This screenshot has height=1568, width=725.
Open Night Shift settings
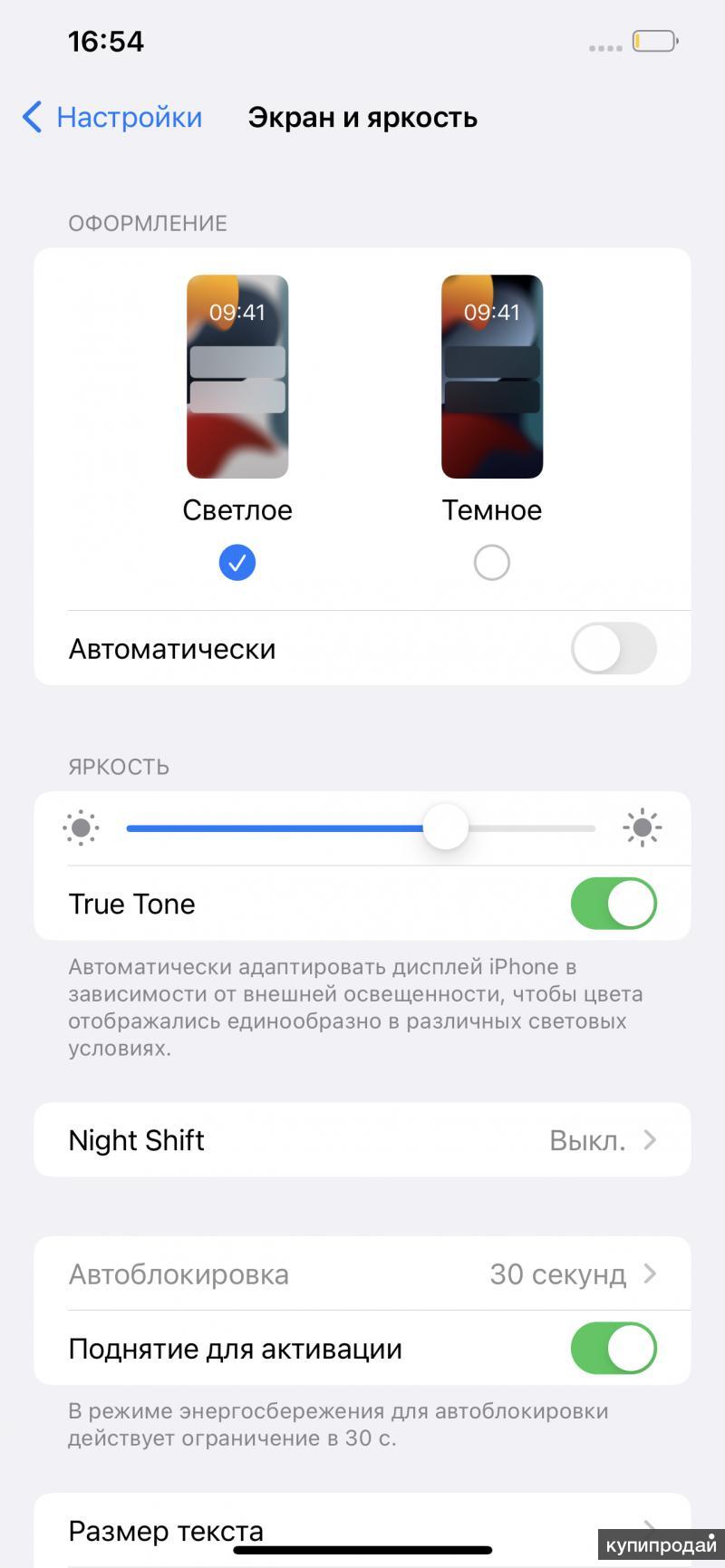click(362, 1140)
